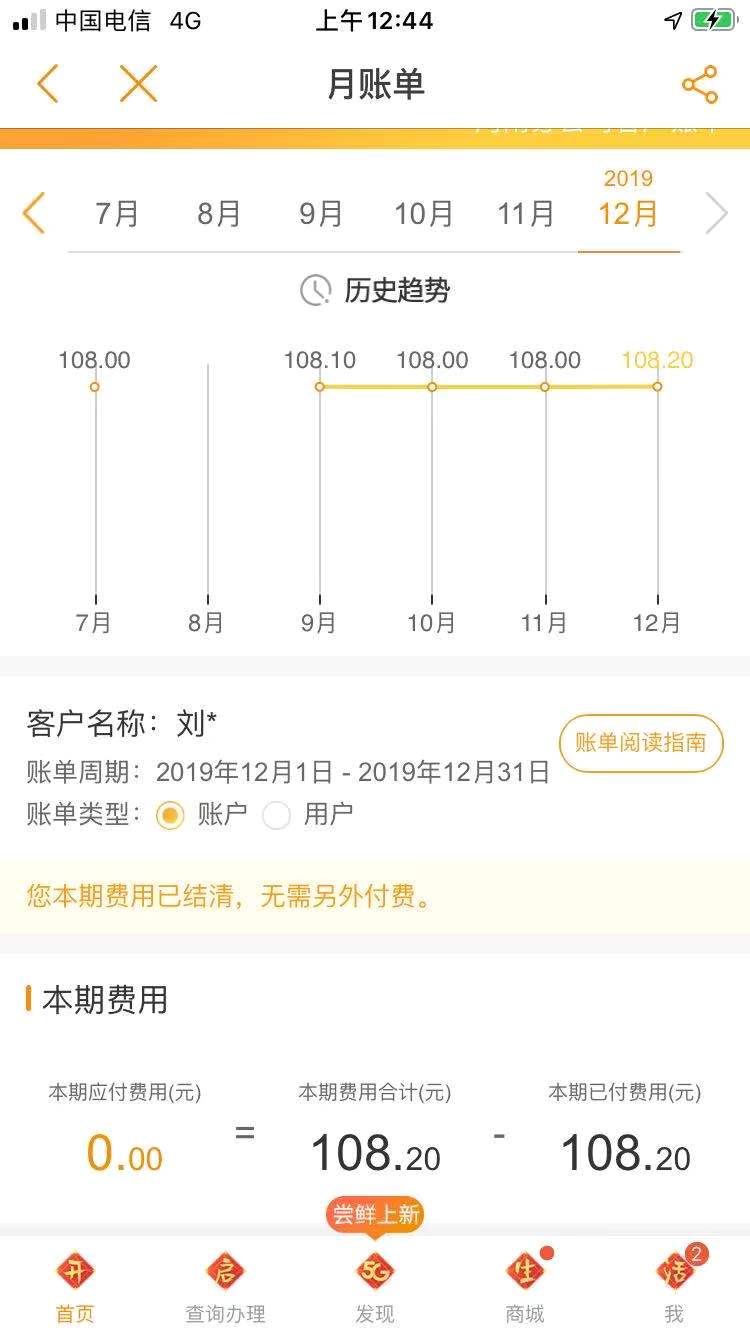This screenshot has height=1334, width=750.
Task: Open the 我 profile tab
Action: (675, 1287)
